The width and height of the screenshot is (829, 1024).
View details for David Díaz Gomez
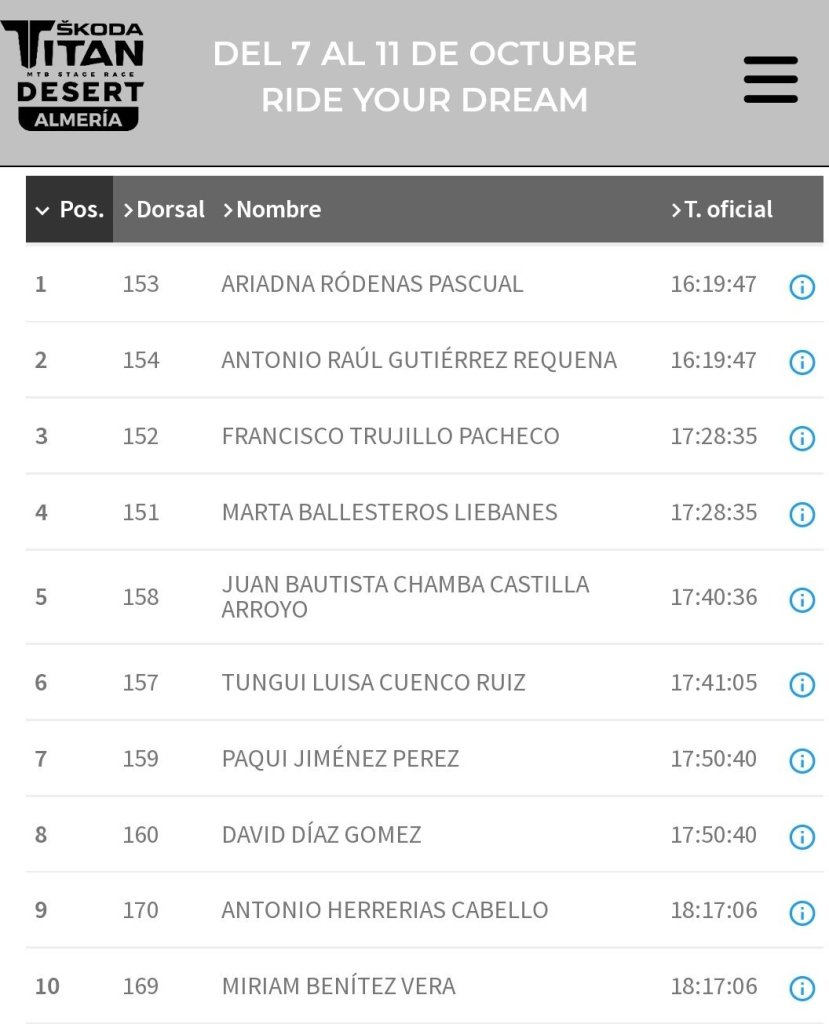(802, 837)
